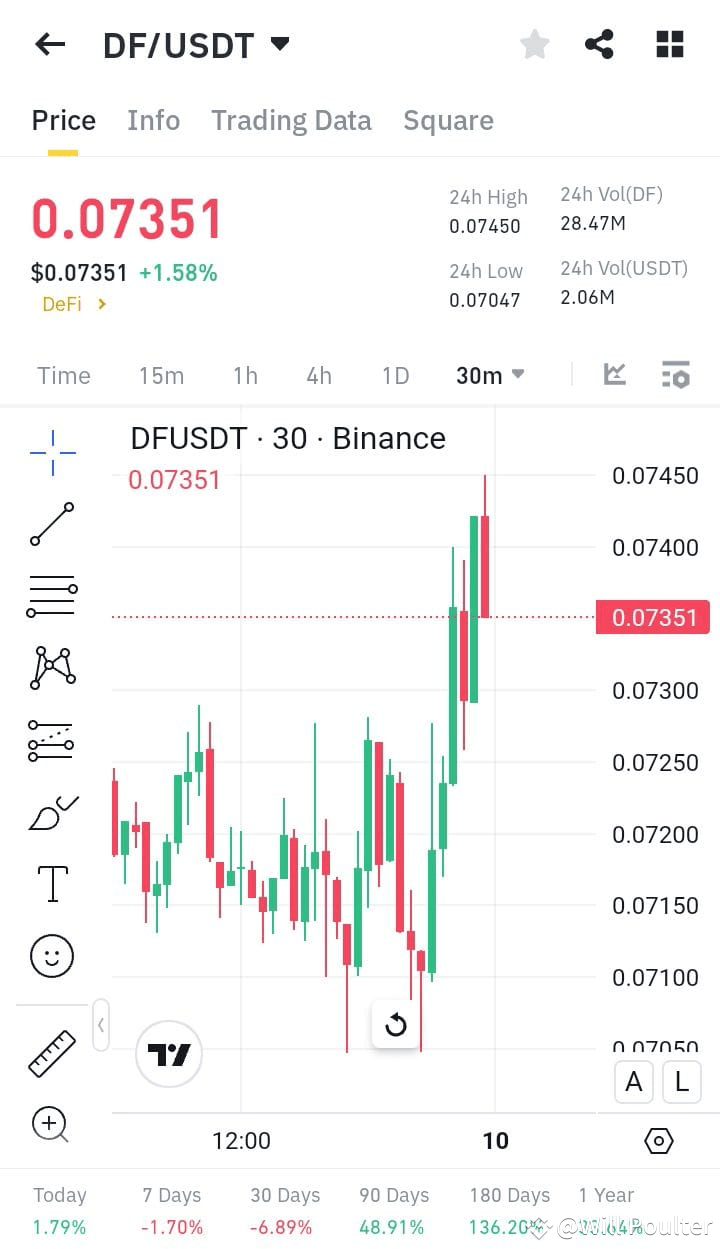Open the horizontal lines drawing tool
720x1249 pixels.
pos(52,595)
